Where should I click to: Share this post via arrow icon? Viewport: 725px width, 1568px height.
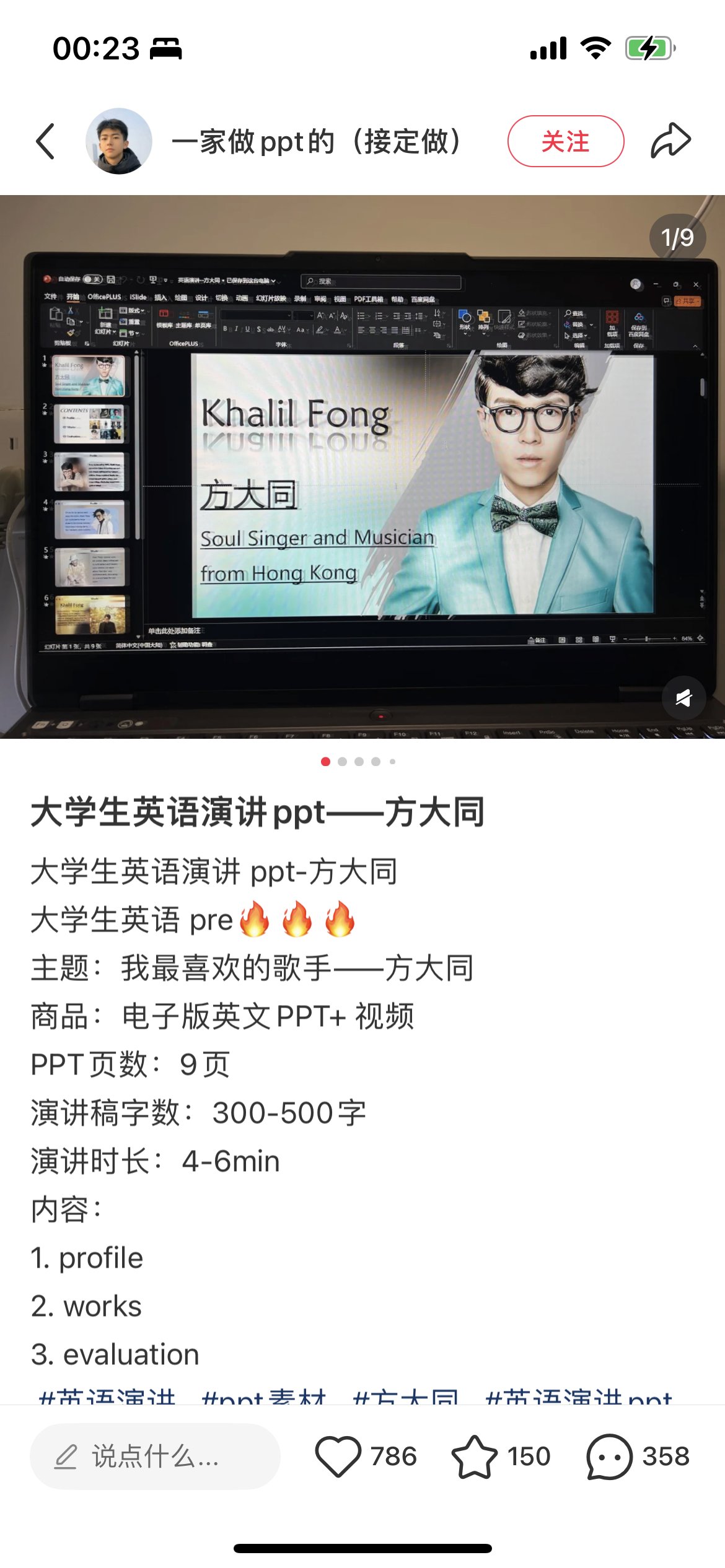[x=670, y=141]
